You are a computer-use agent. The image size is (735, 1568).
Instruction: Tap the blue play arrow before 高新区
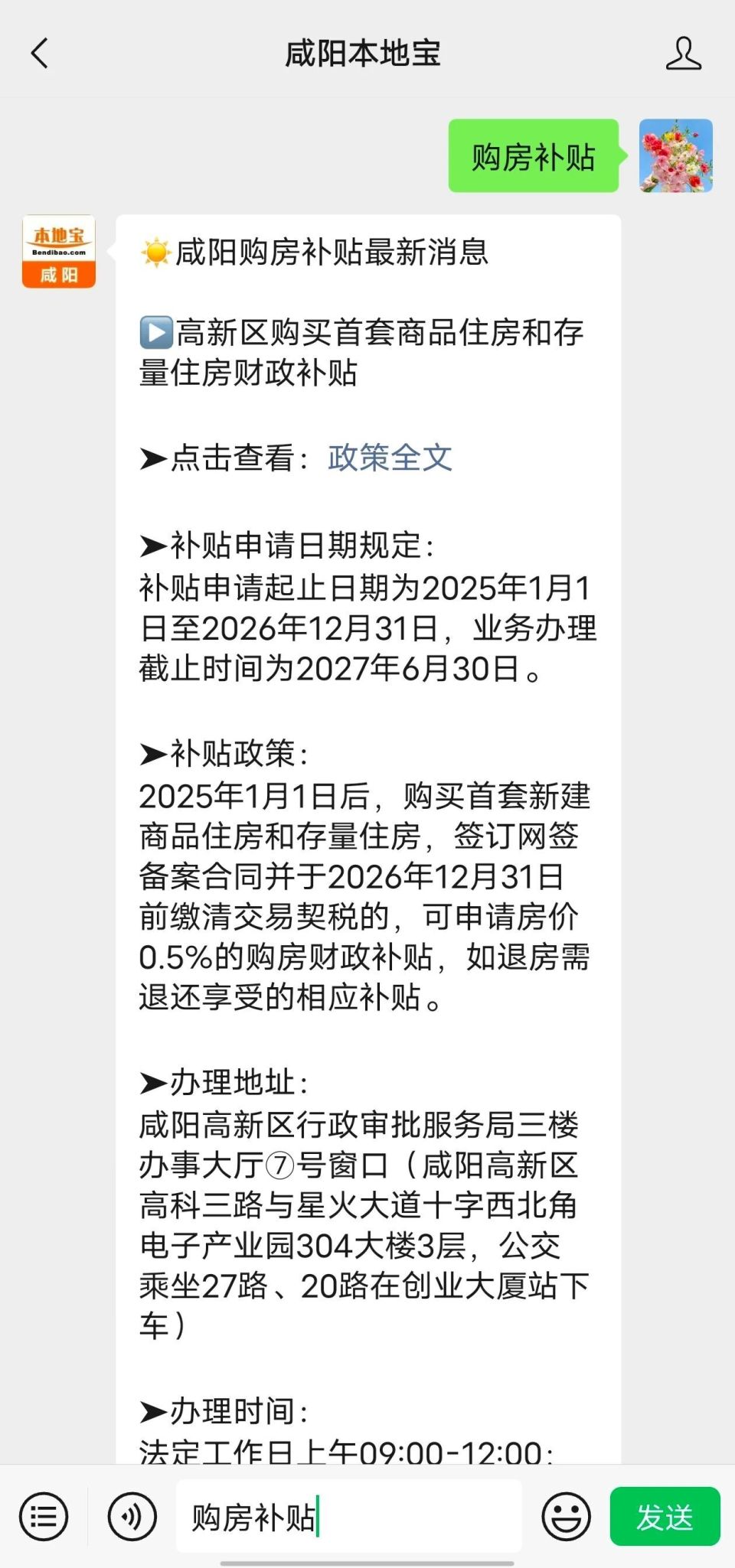tap(157, 333)
